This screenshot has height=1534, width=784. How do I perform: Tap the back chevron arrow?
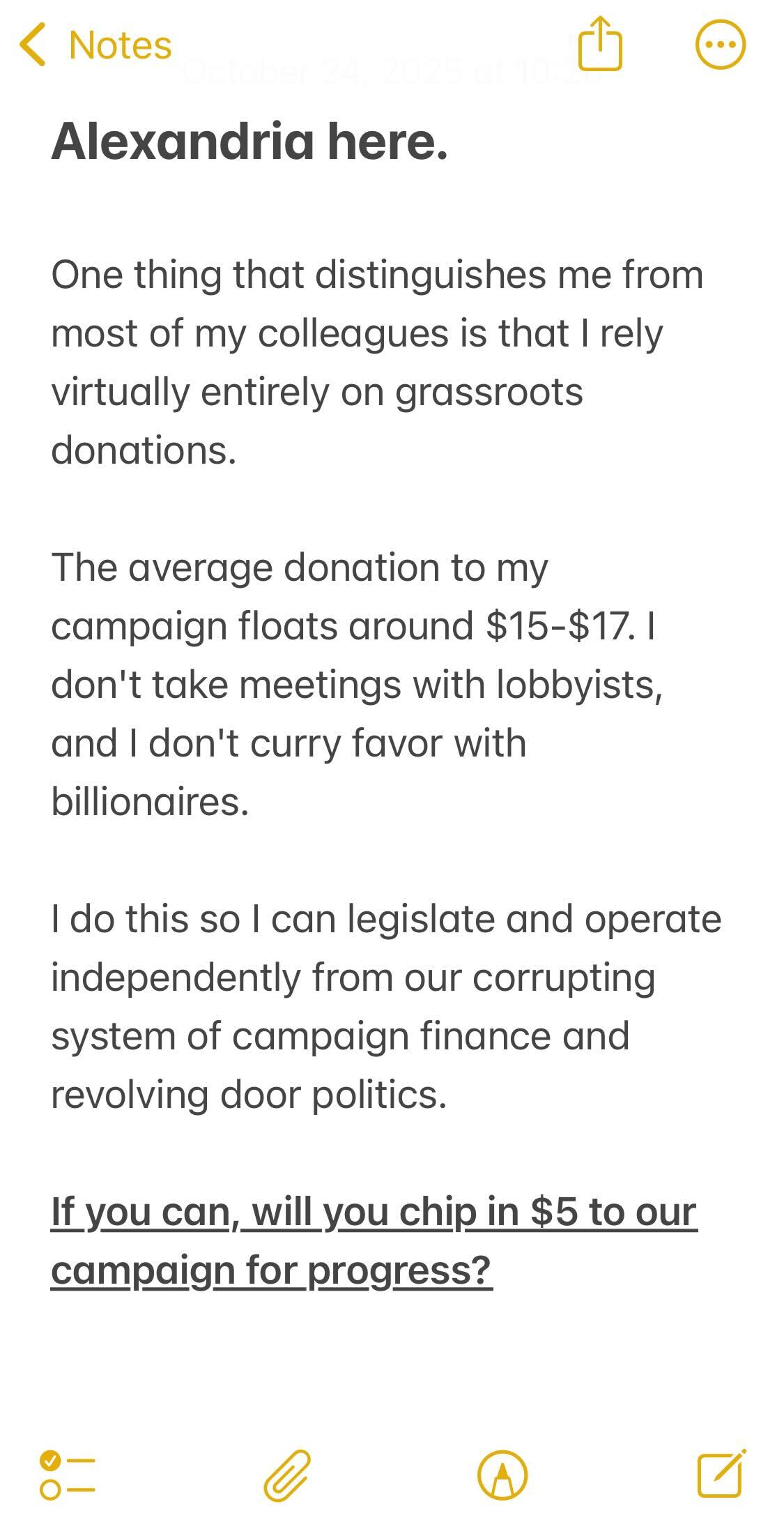tap(31, 43)
